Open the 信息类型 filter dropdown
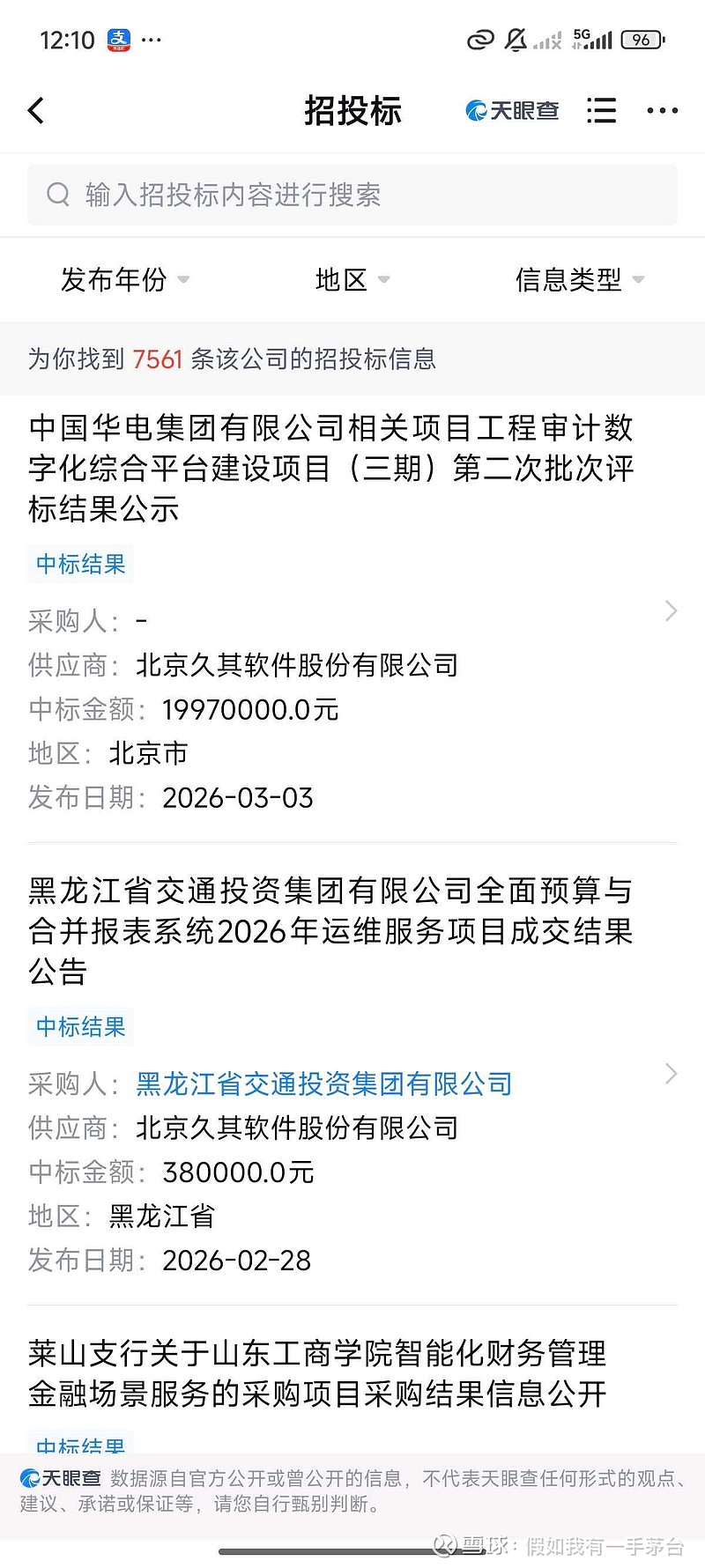 [580, 279]
